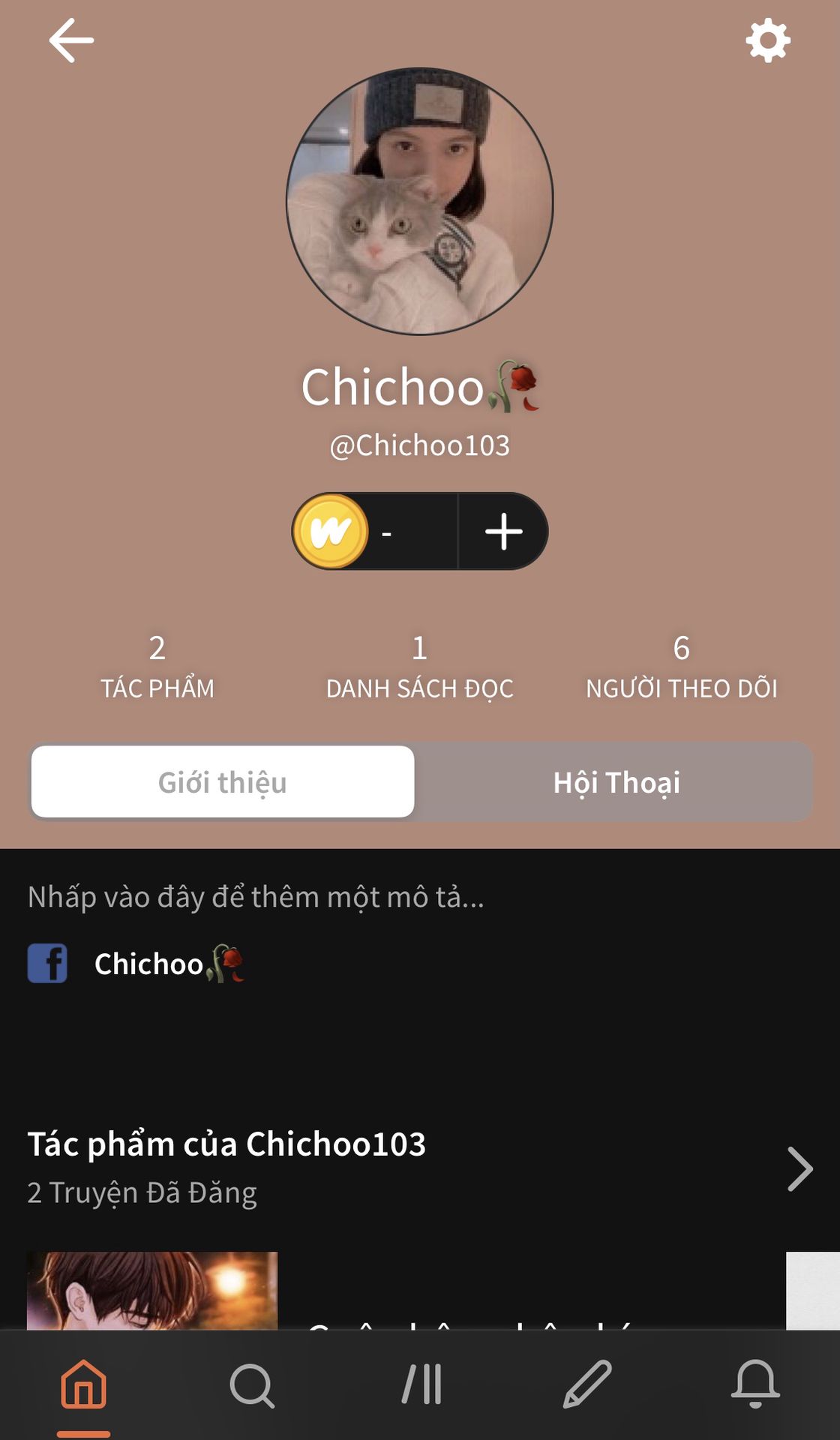Open the Wattpad coin balance

coord(374,532)
